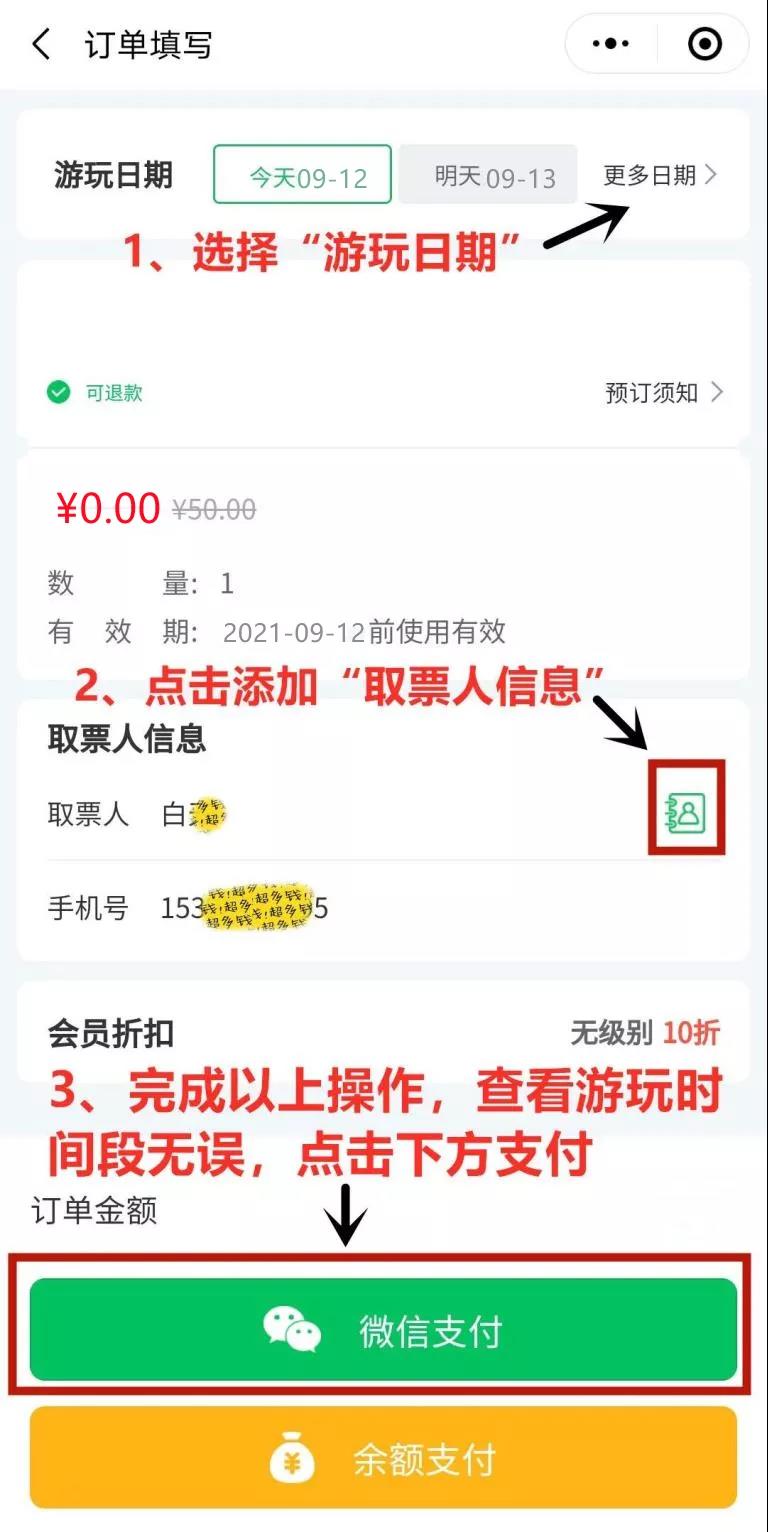768x1532 pixels.
Task: Open 更多日期 to pick another date
Action: (x=660, y=175)
